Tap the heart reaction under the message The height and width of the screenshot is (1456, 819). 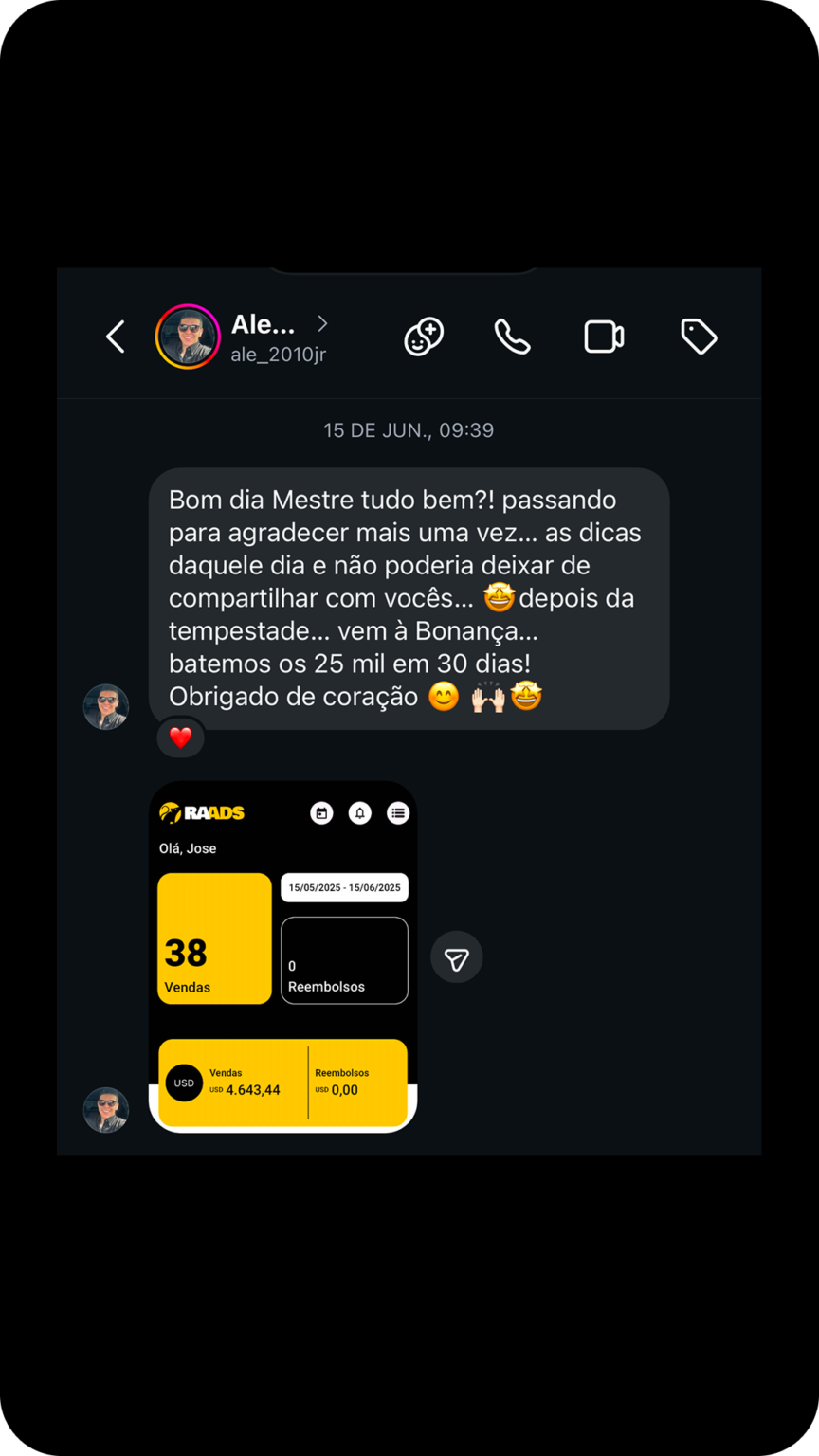pos(181,737)
